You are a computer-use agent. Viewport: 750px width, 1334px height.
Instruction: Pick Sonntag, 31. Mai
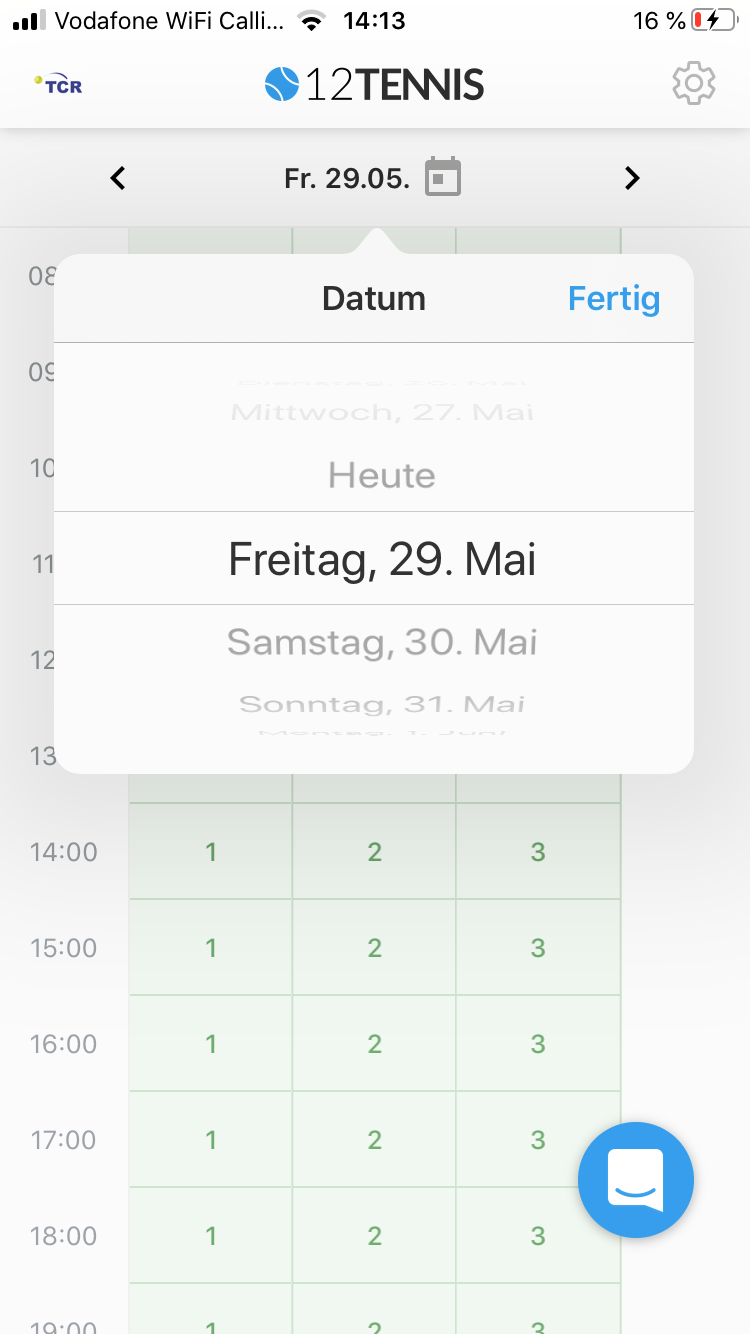click(382, 704)
